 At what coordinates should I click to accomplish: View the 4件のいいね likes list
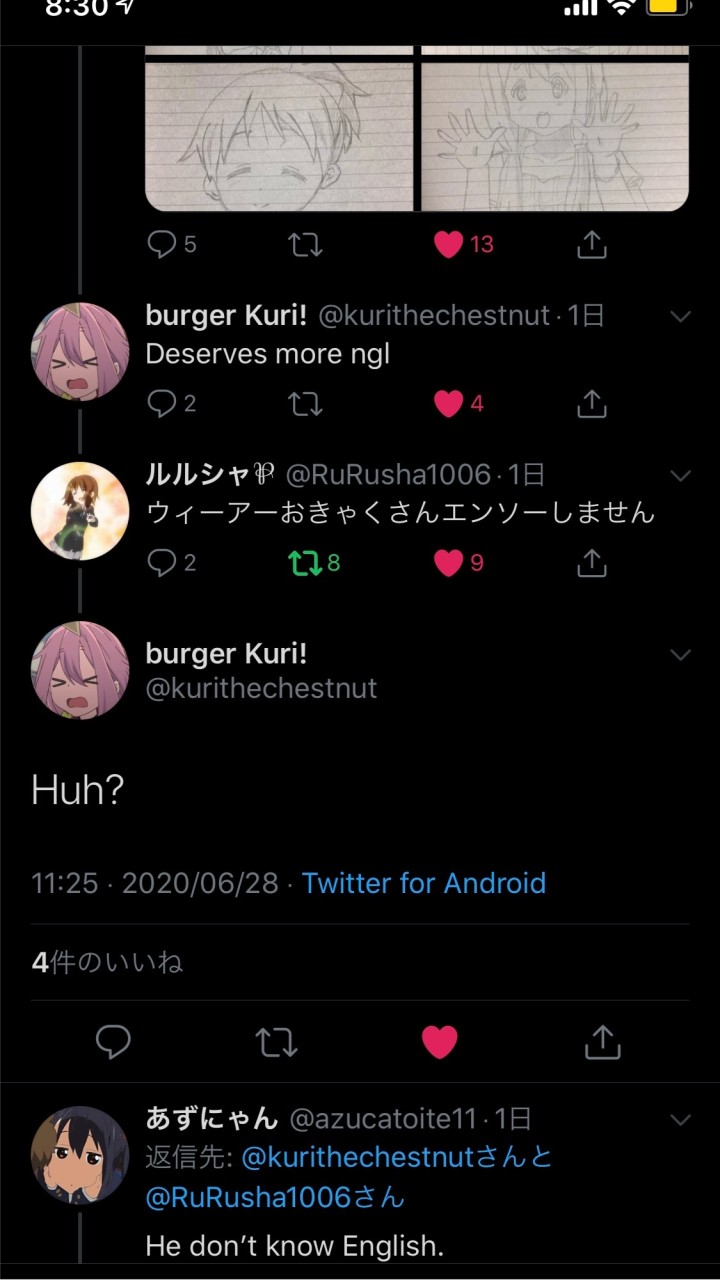pyautogui.click(x=108, y=962)
